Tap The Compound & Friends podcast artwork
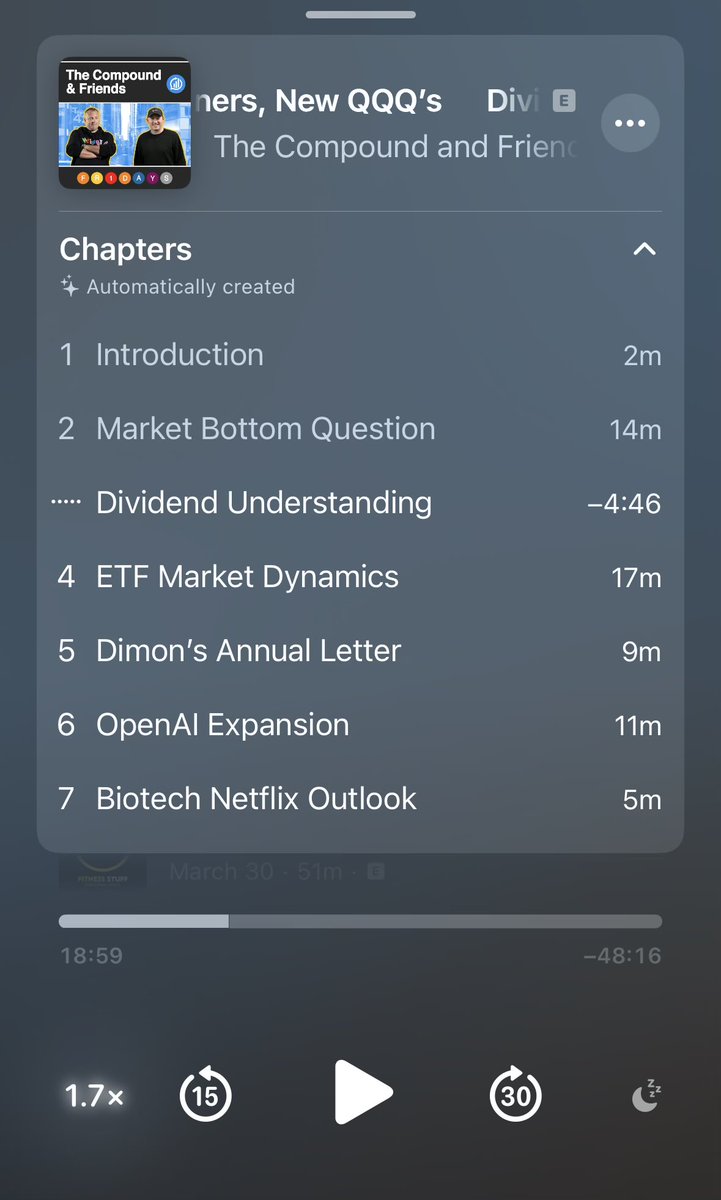721x1200 pixels. pyautogui.click(x=125, y=123)
